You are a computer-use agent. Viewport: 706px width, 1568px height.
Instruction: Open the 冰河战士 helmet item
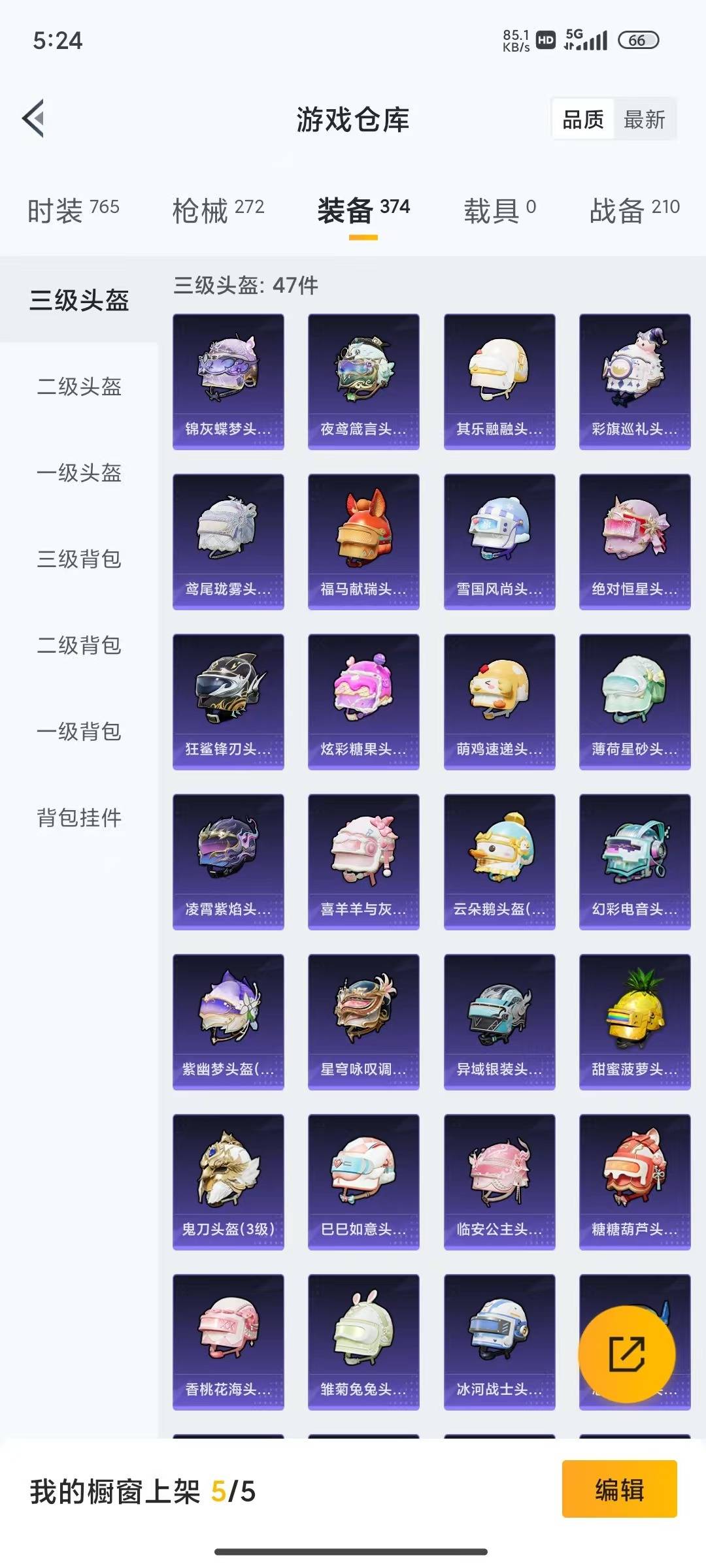point(499,1342)
